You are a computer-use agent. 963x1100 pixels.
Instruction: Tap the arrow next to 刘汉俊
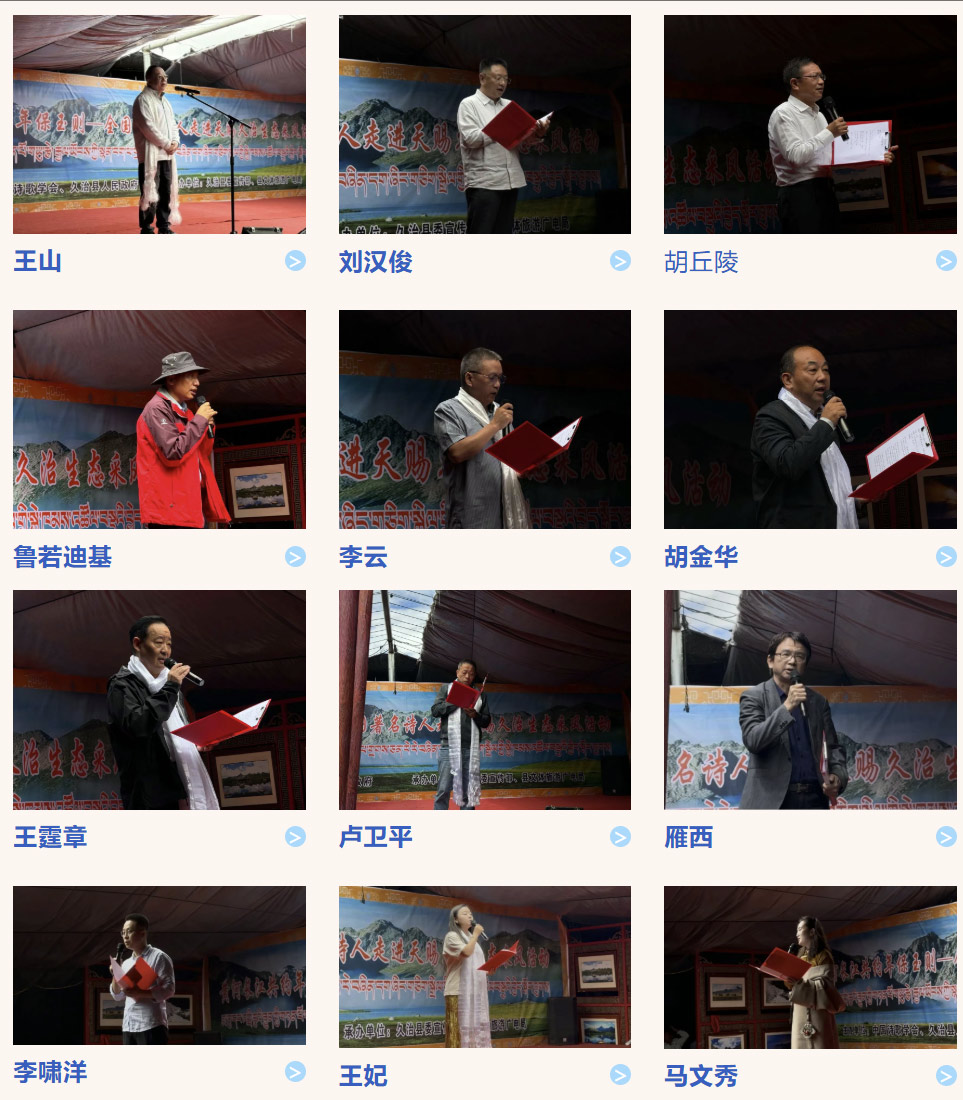click(620, 261)
